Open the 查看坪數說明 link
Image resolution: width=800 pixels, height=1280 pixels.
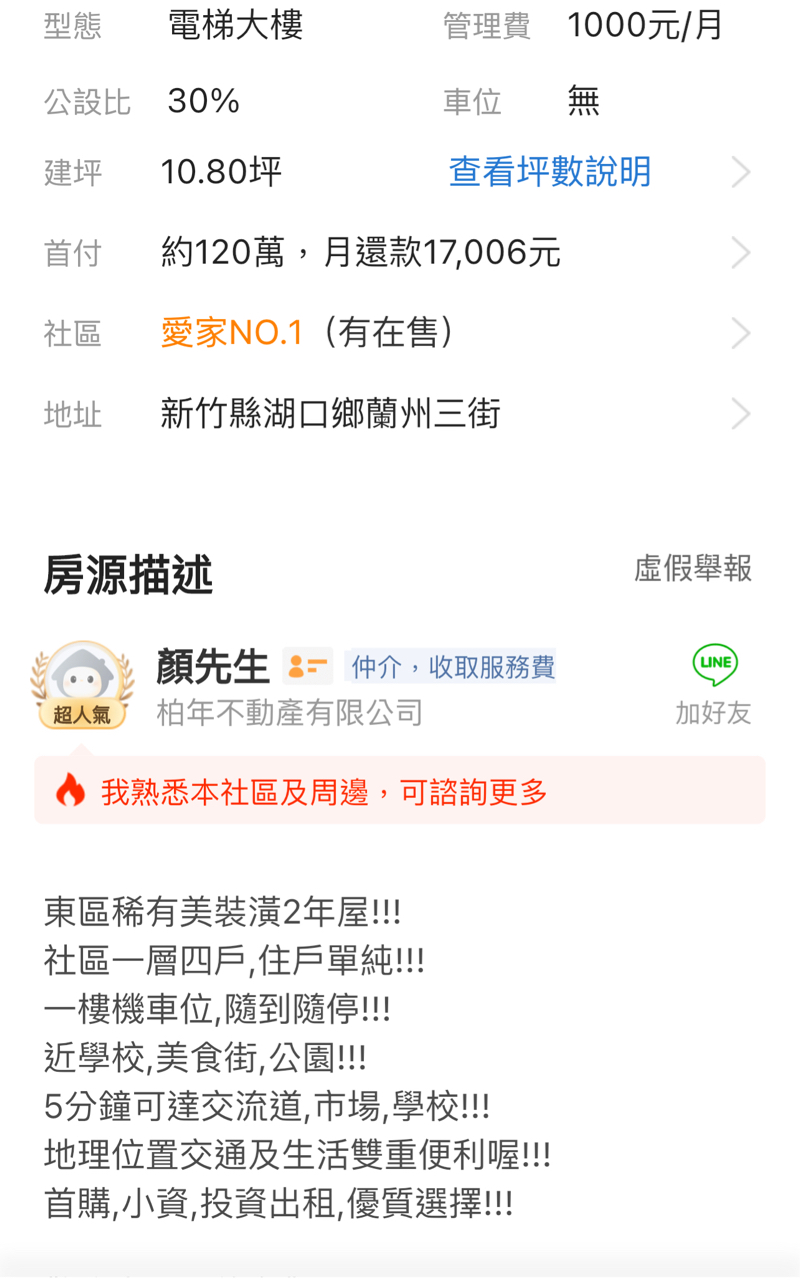[550, 172]
